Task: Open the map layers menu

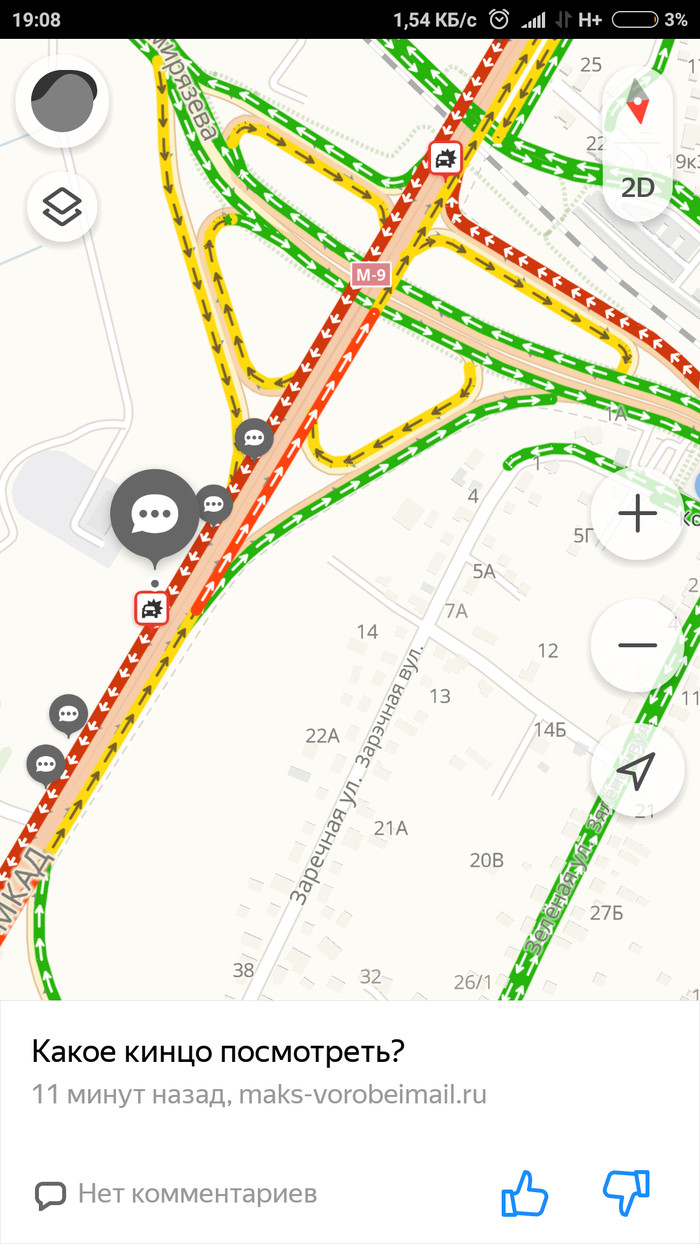Action: [62, 208]
